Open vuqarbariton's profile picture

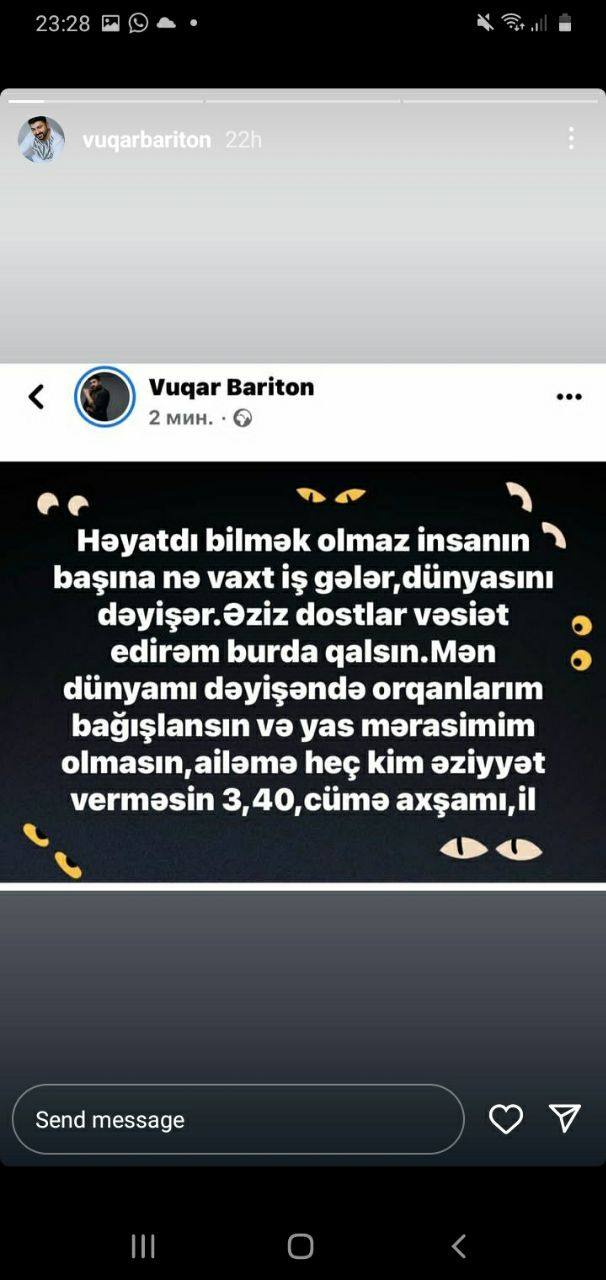tap(41, 140)
